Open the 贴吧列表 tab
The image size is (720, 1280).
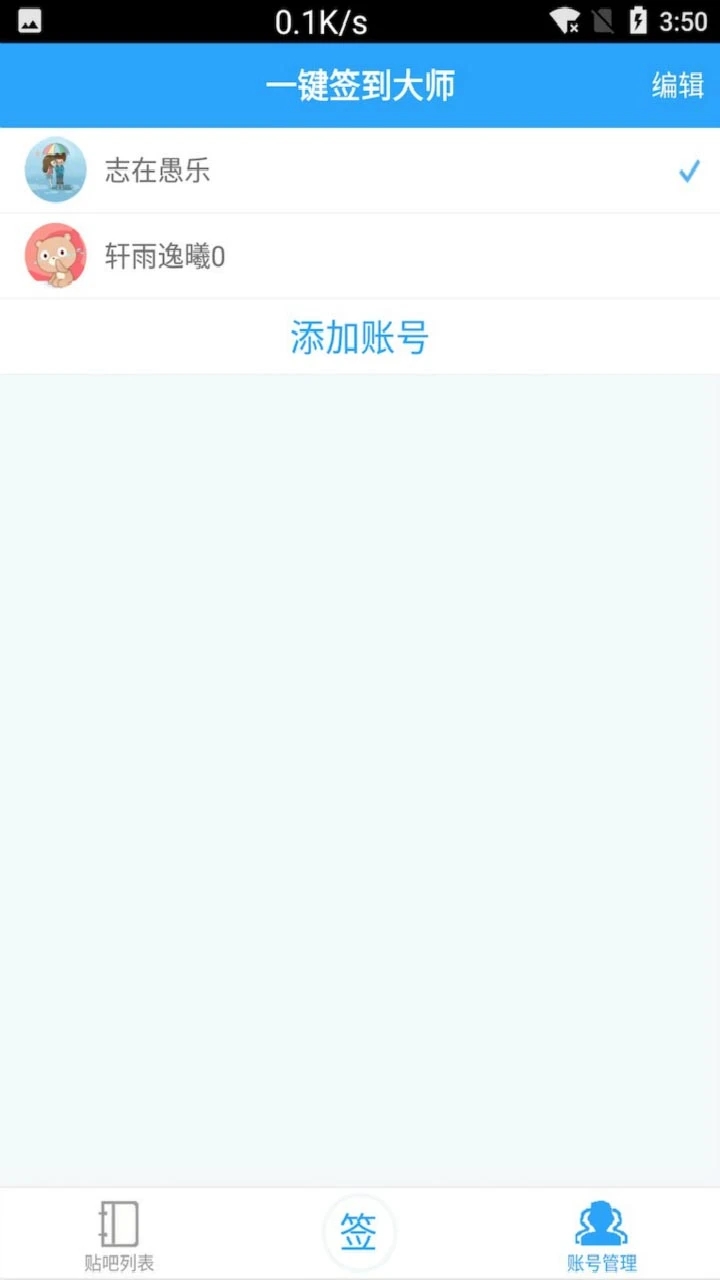pyautogui.click(x=119, y=1235)
